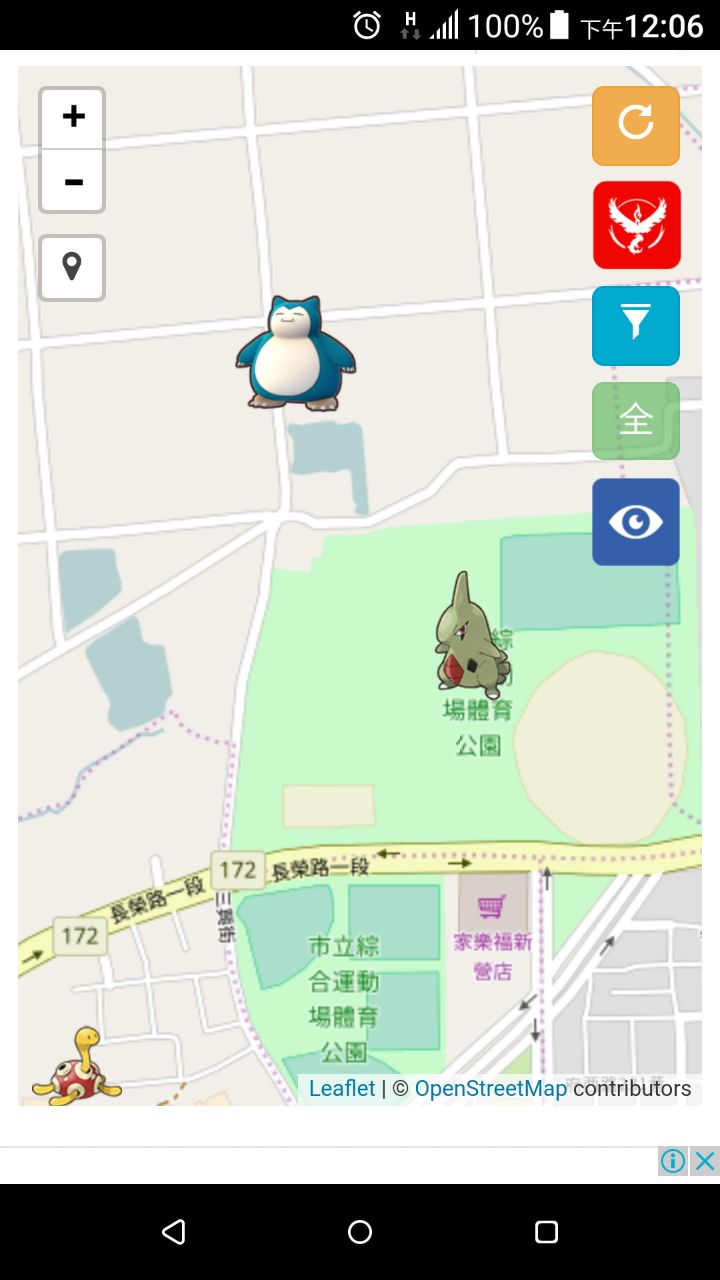
Task: Go to the home screen
Action: 360,1232
